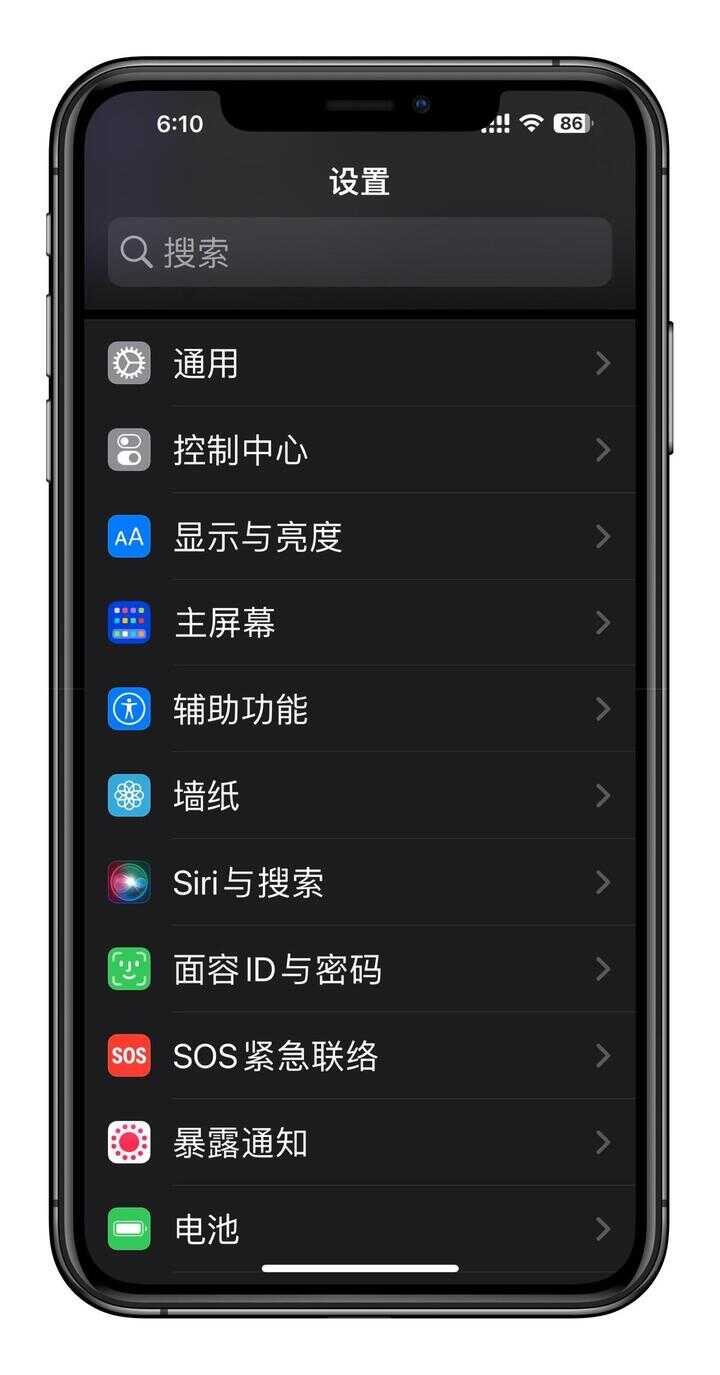Viewport: 720px width, 1375px height.
Task: Open 墙纸 wallpaper settings
Action: 360,796
